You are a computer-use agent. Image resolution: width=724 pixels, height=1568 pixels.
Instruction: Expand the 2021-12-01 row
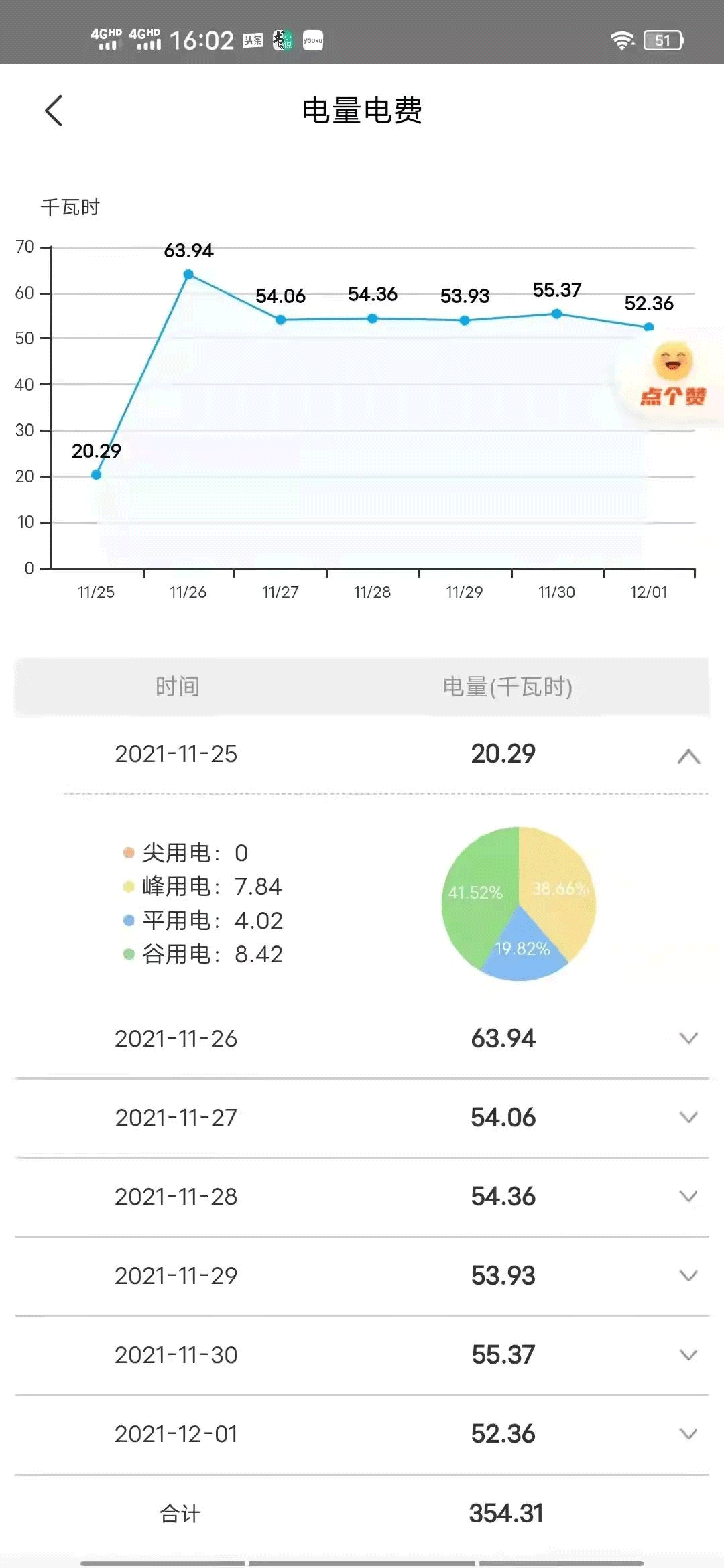[688, 1433]
